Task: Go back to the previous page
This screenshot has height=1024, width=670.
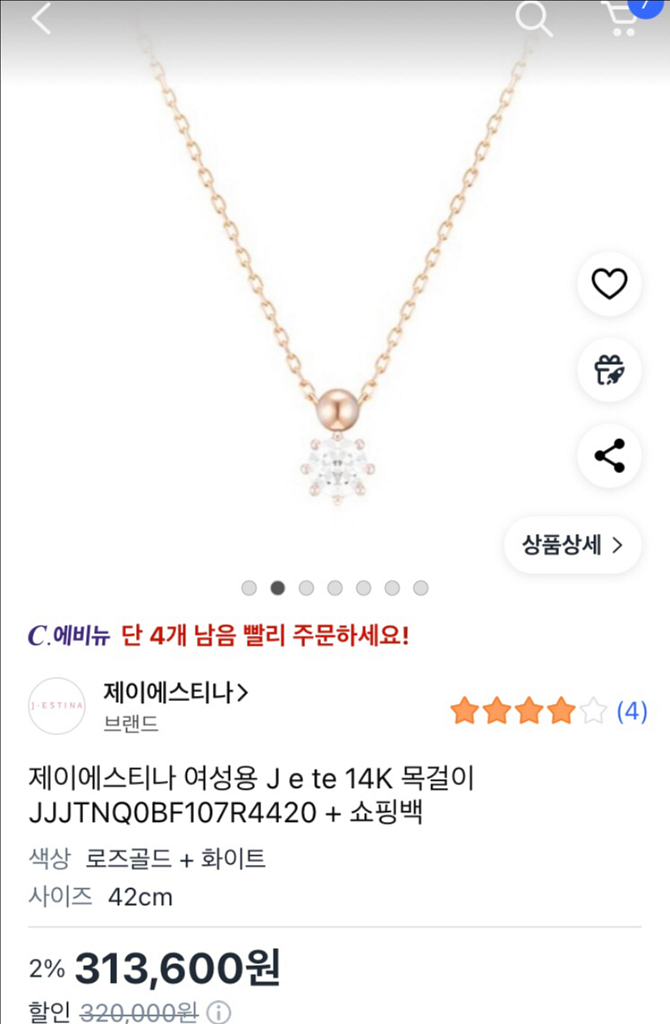Action: [x=41, y=19]
